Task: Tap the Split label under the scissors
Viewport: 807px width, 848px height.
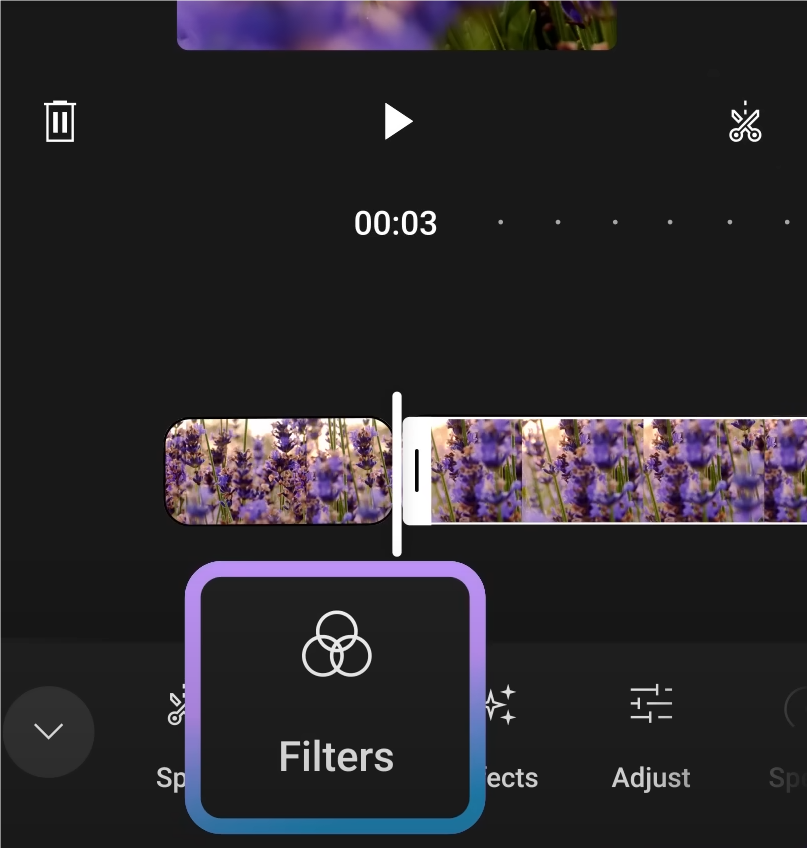Action: click(170, 778)
